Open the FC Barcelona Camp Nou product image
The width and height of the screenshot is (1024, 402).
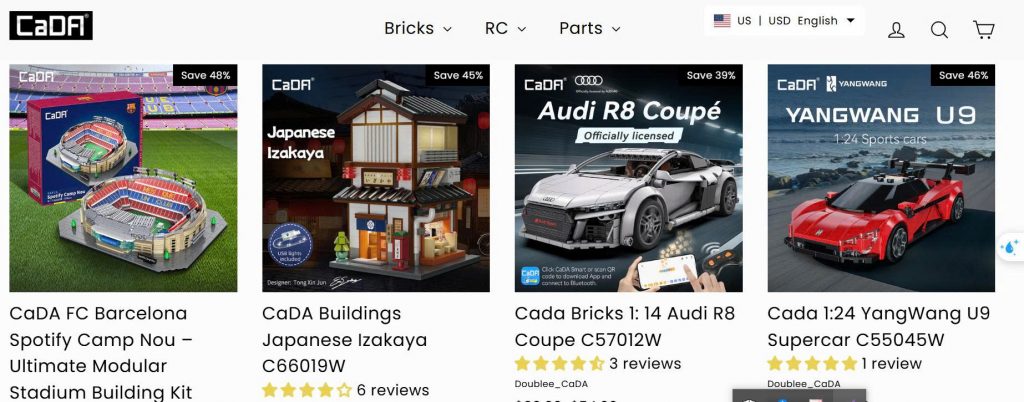coord(123,178)
